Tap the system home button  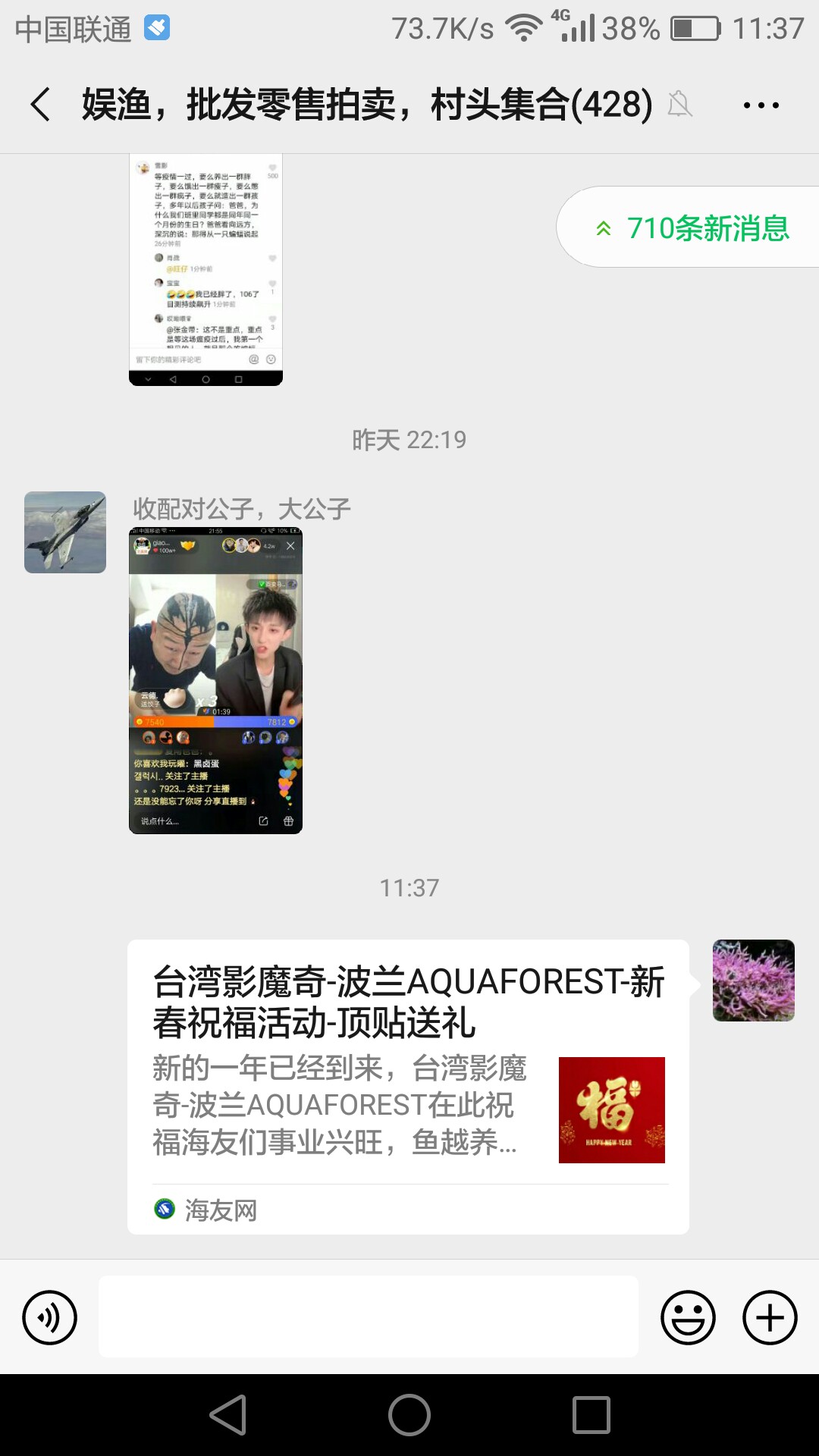(x=409, y=1415)
